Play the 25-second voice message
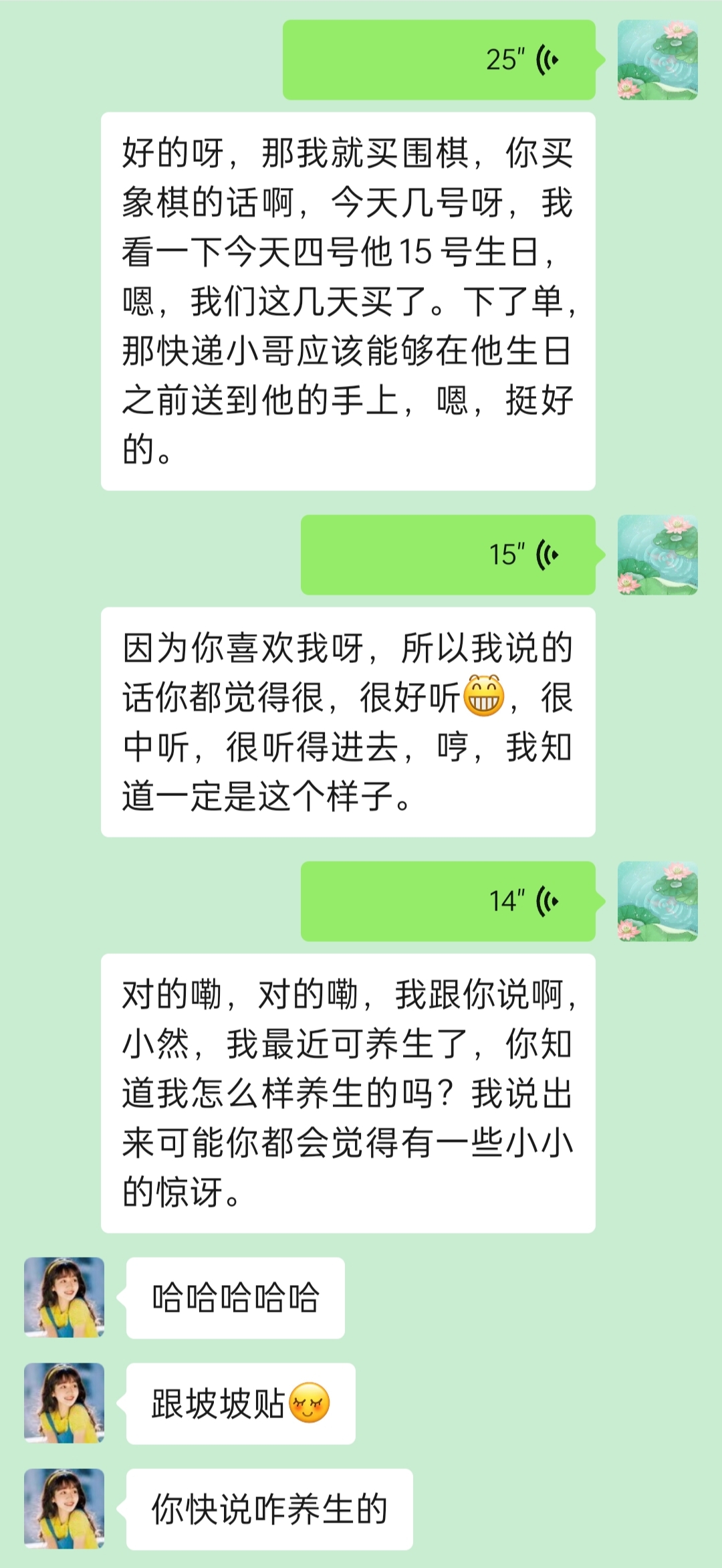This screenshot has width=722, height=1568. point(439,60)
